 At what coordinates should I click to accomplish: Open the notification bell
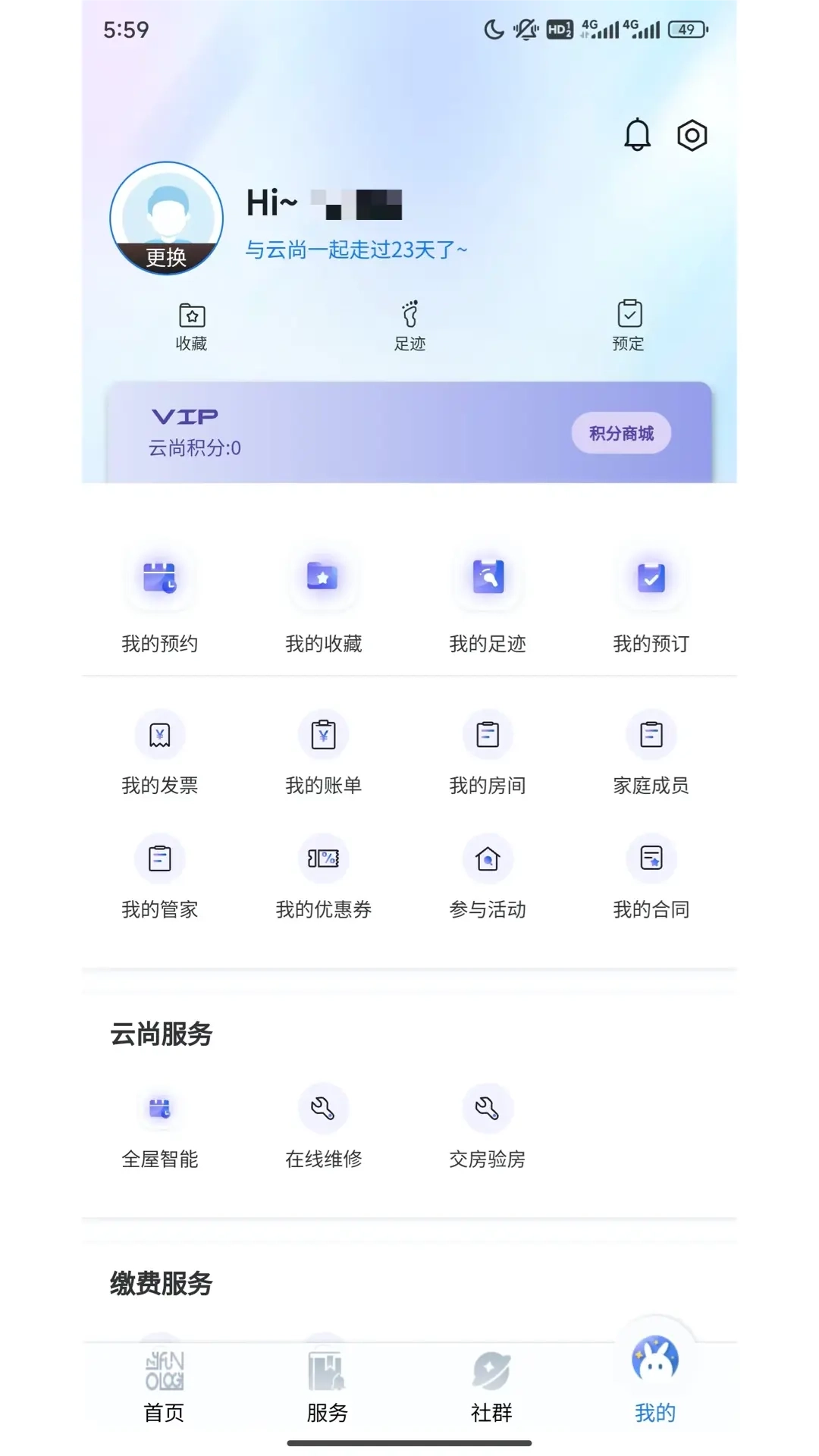point(637,134)
